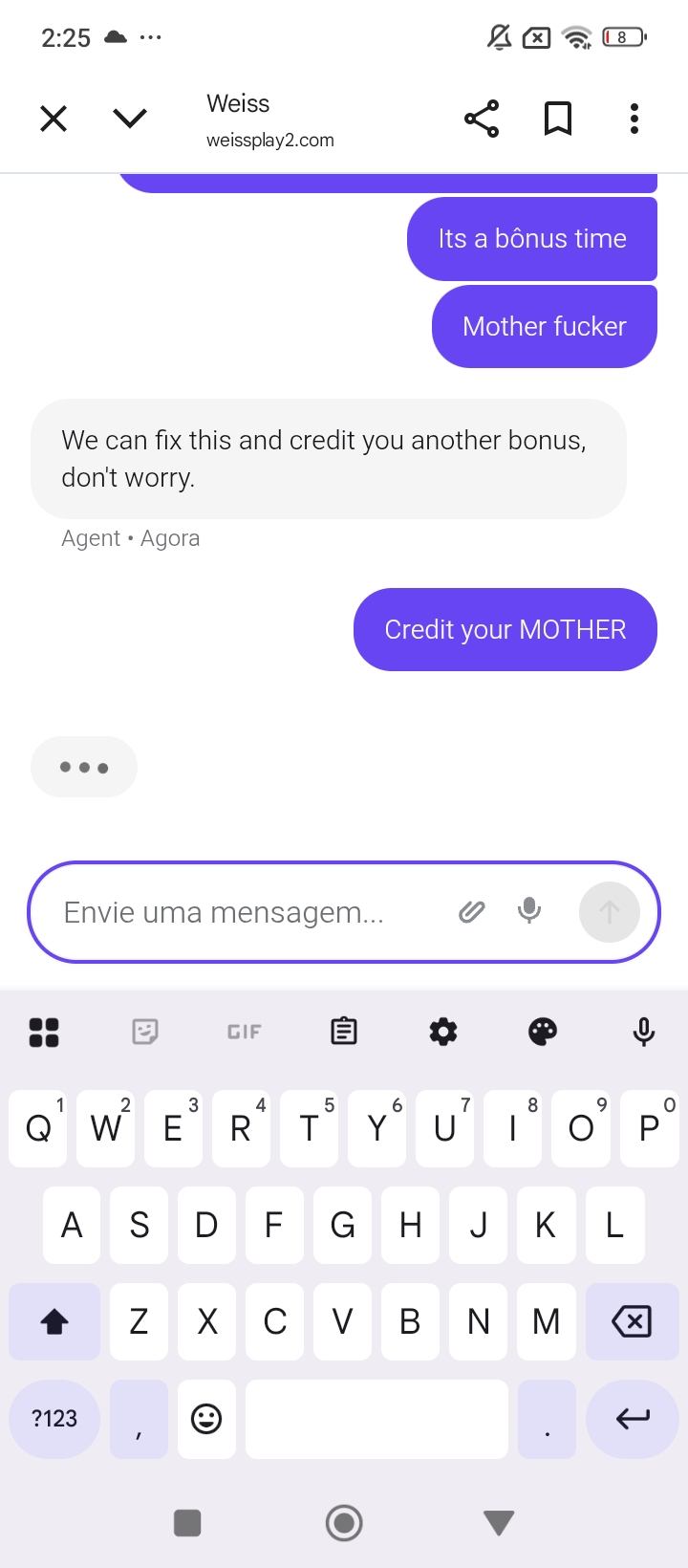Open the keyboard clipboard
This screenshot has height=1568, width=688.
pos(343,1032)
